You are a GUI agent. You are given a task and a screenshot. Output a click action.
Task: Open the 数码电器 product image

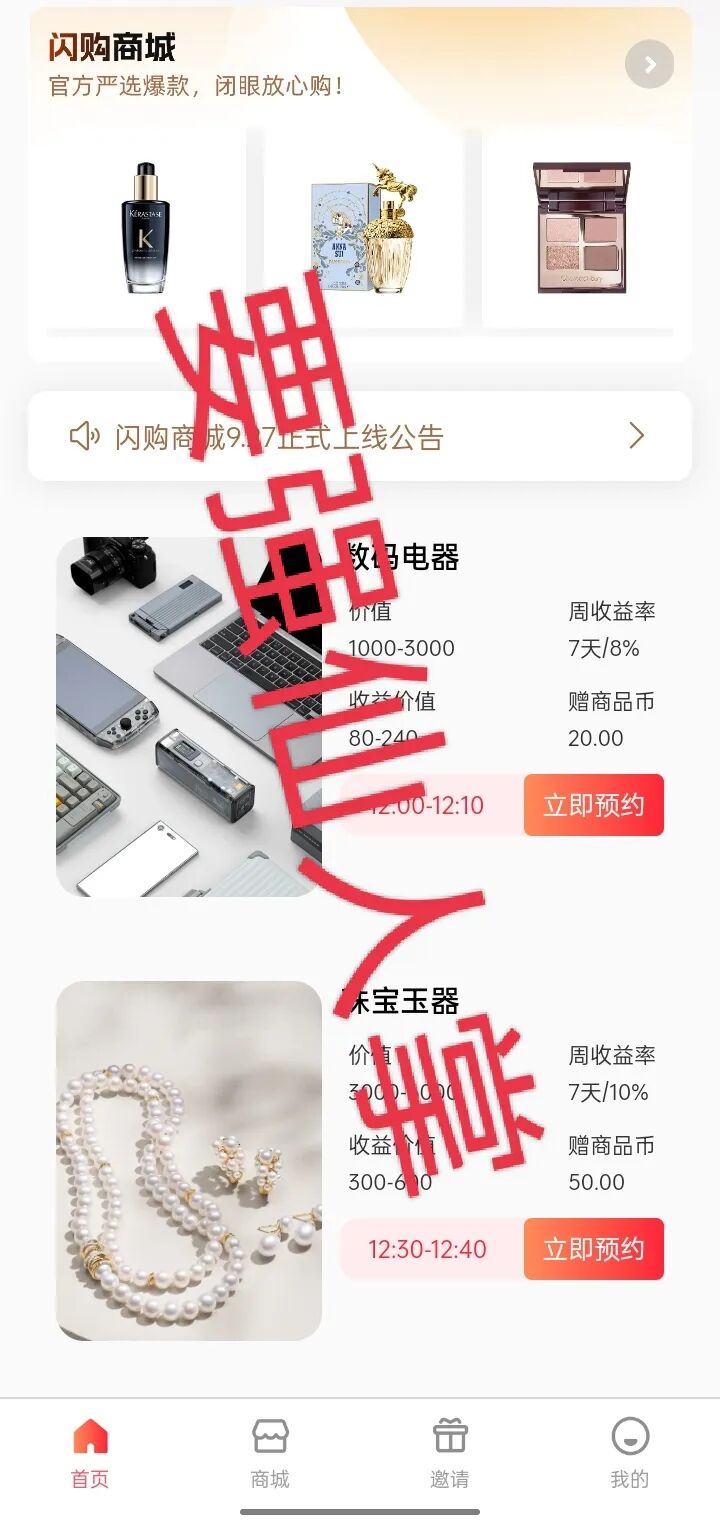pos(189,717)
